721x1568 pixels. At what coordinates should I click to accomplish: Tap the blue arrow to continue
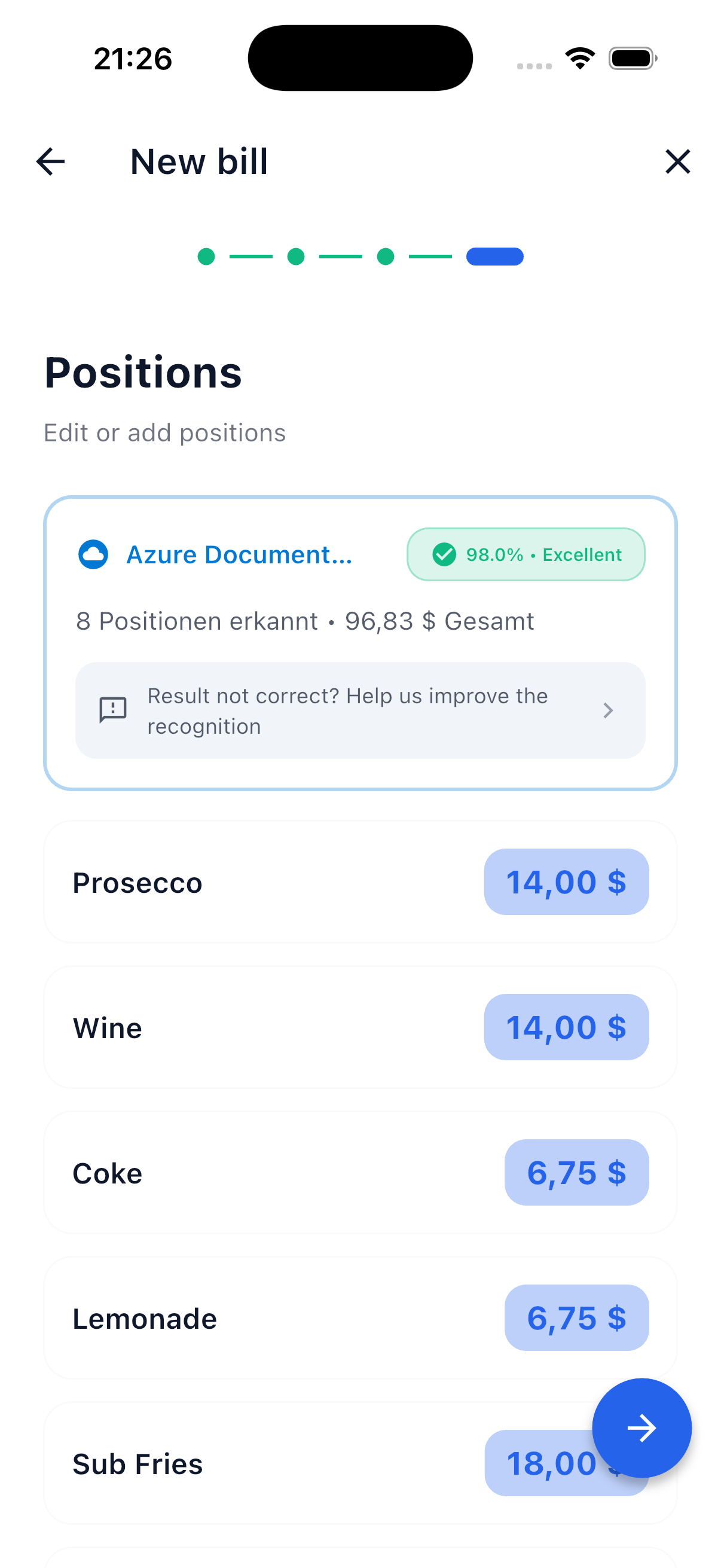pyautogui.click(x=641, y=1428)
